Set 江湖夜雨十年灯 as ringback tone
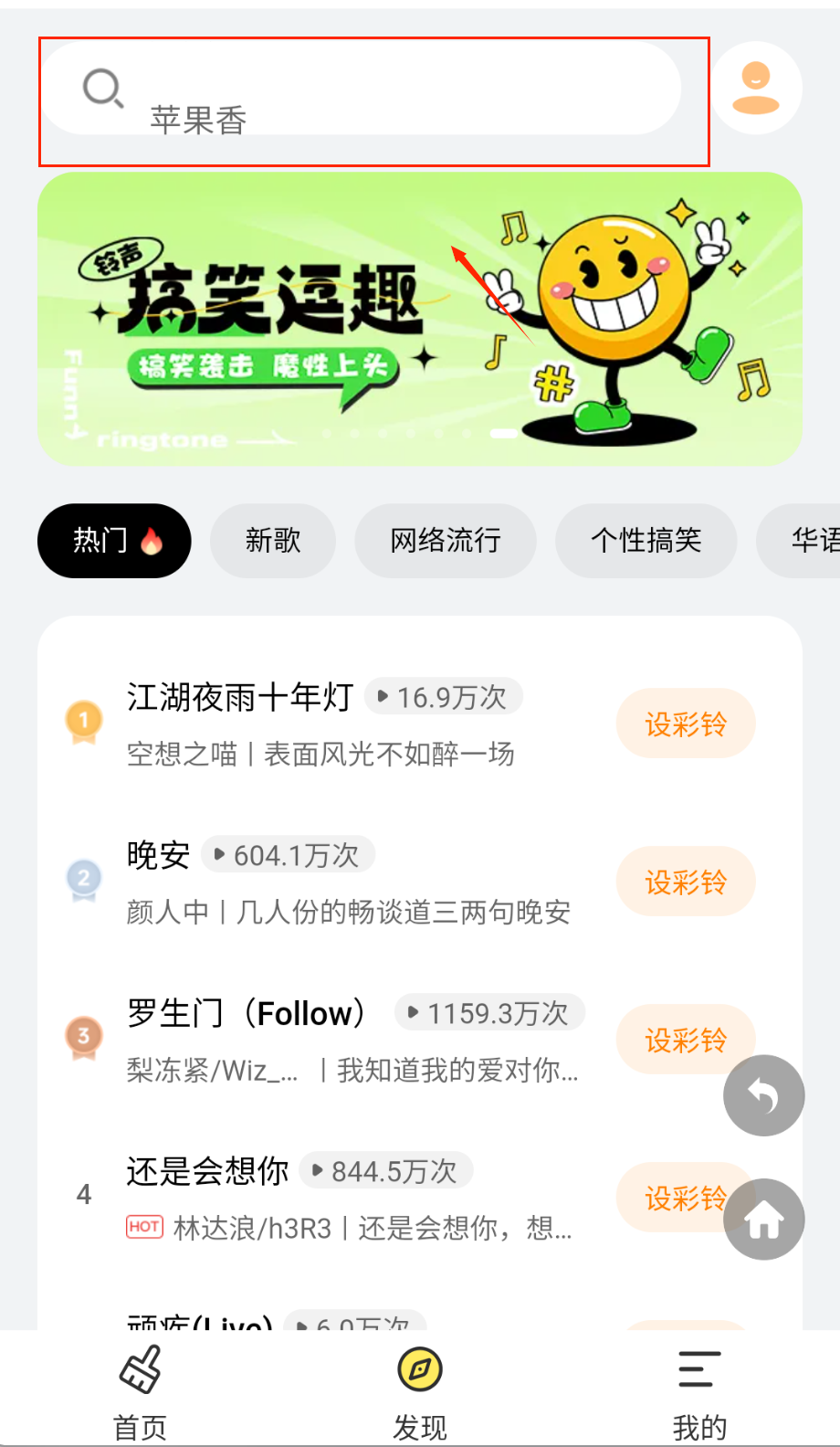The height and width of the screenshot is (1447, 840). (x=686, y=724)
